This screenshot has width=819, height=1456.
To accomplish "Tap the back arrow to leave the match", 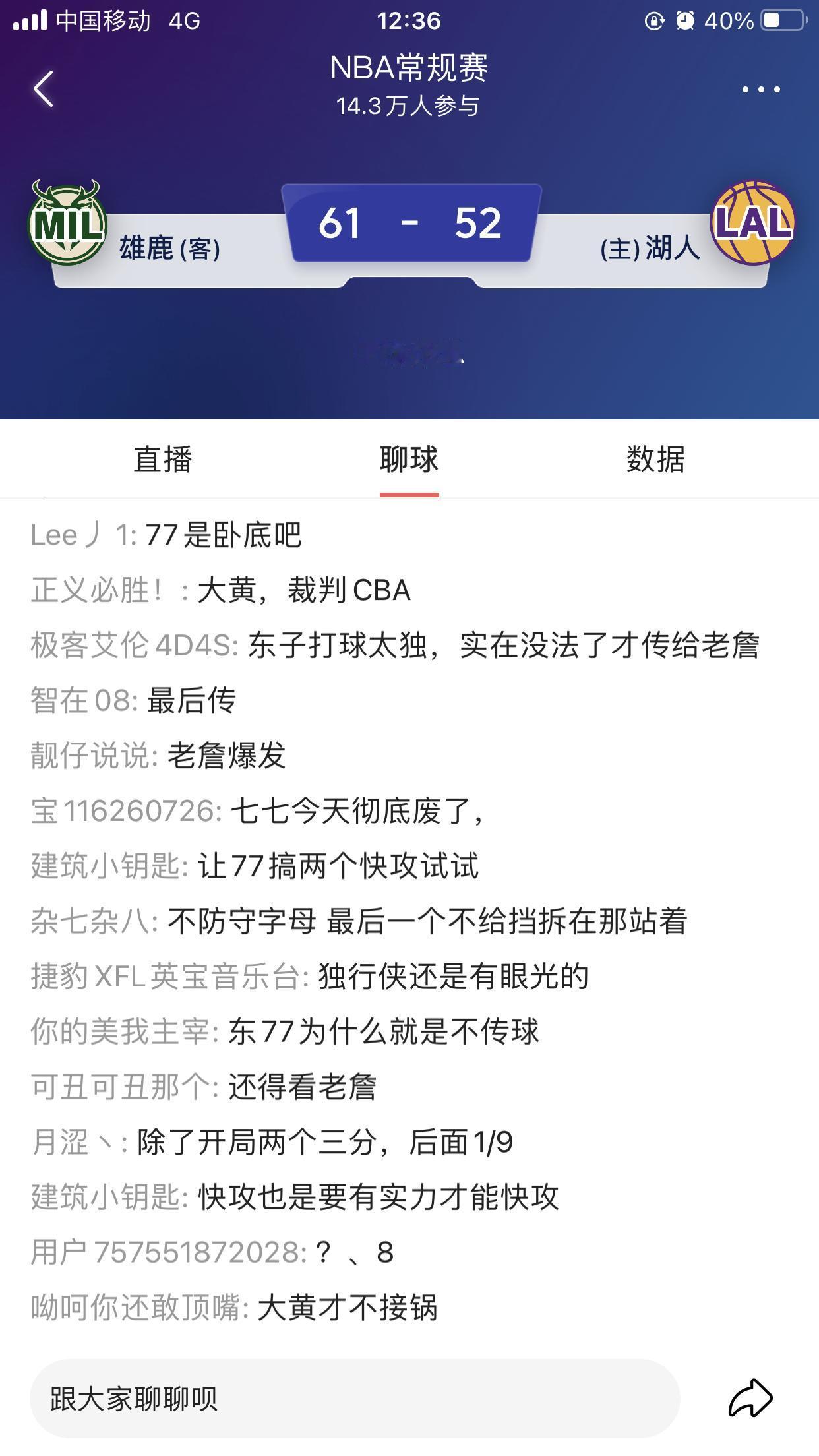I will click(44, 88).
